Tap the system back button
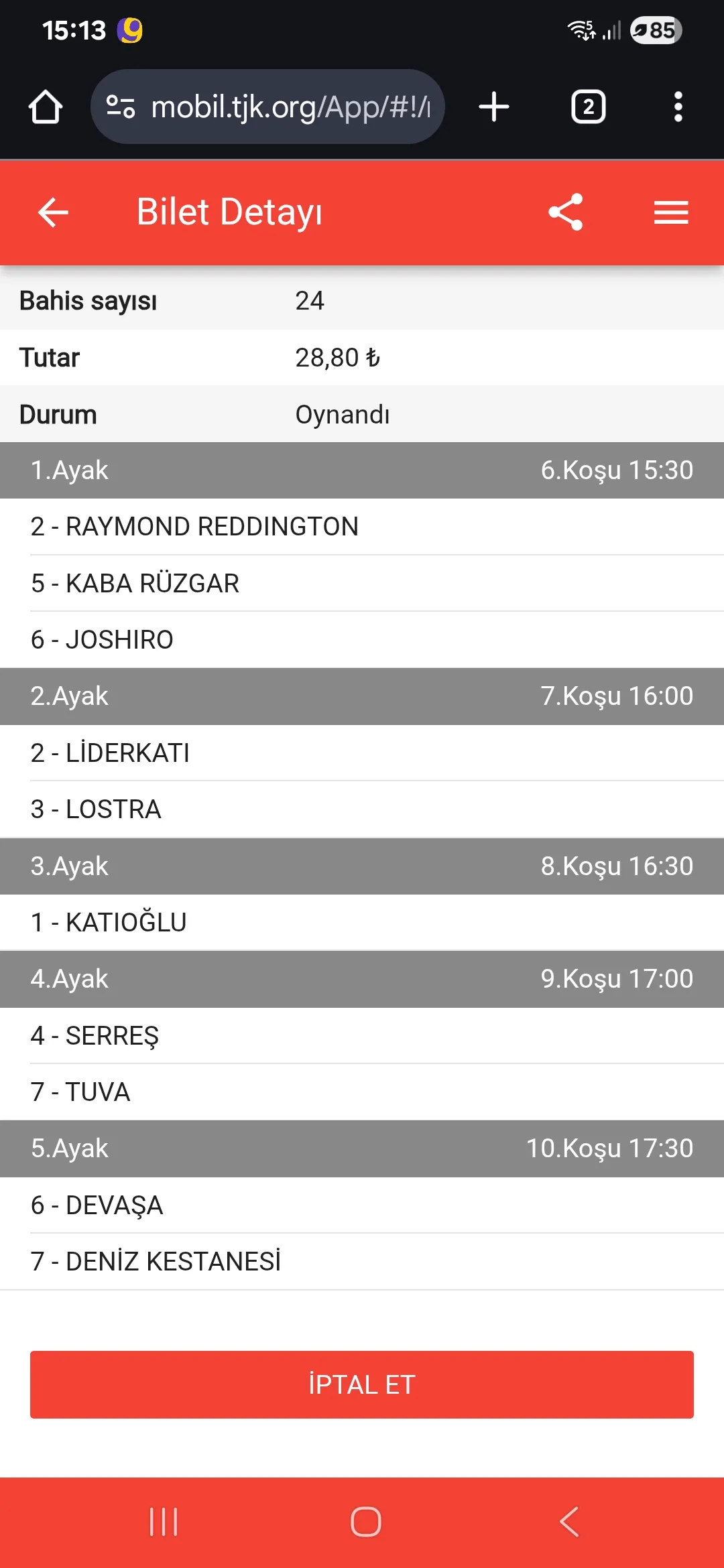 (x=569, y=1522)
